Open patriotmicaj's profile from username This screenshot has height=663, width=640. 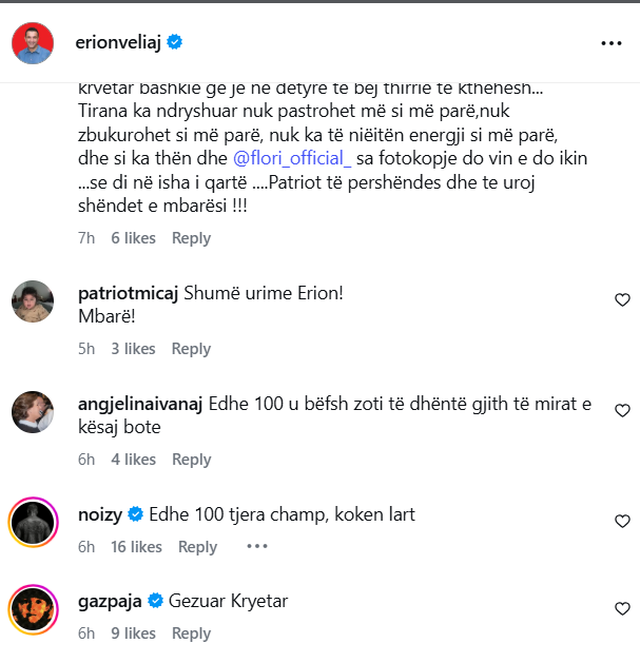[128, 294]
